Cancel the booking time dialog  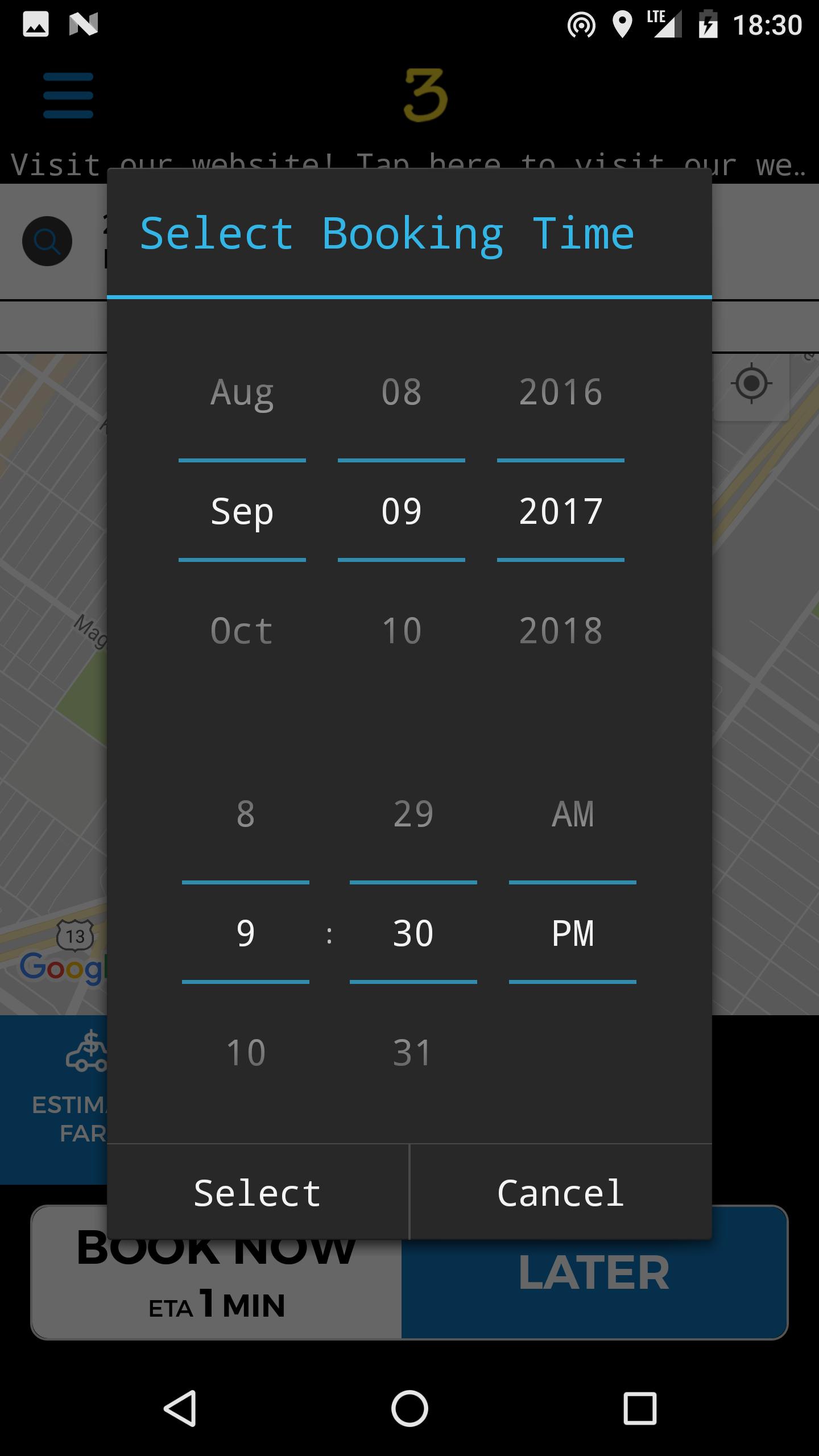tap(561, 1193)
